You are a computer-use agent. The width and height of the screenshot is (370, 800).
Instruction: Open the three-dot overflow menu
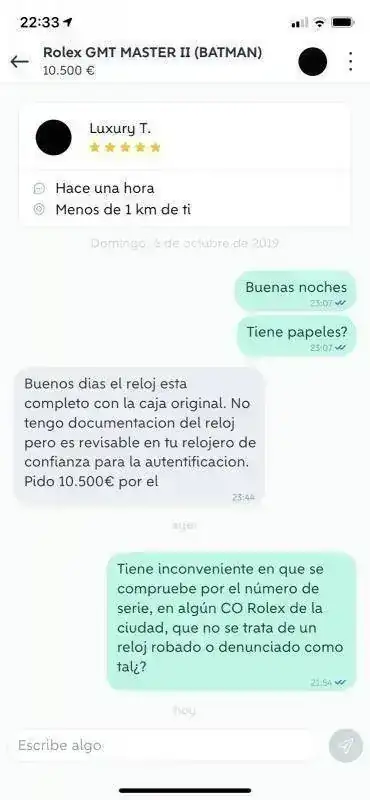click(x=350, y=61)
